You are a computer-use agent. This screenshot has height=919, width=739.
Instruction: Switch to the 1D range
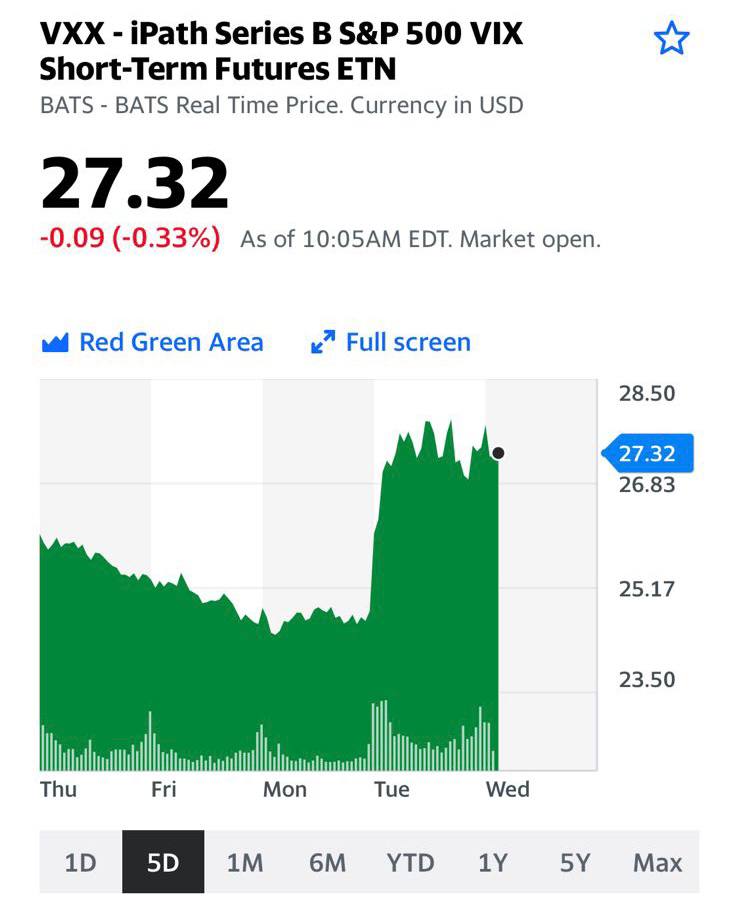(81, 862)
